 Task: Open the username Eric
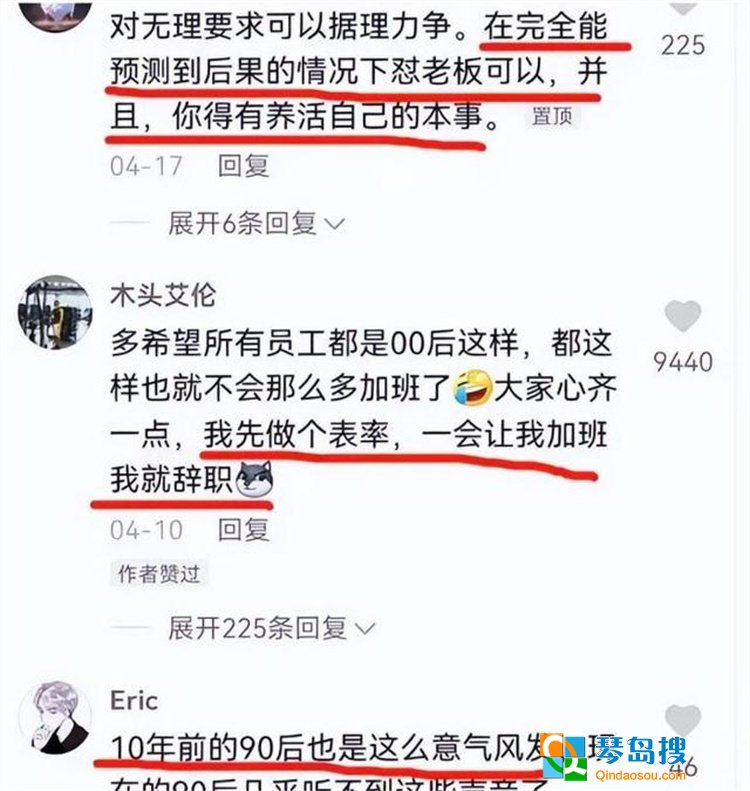pyautogui.click(x=134, y=700)
